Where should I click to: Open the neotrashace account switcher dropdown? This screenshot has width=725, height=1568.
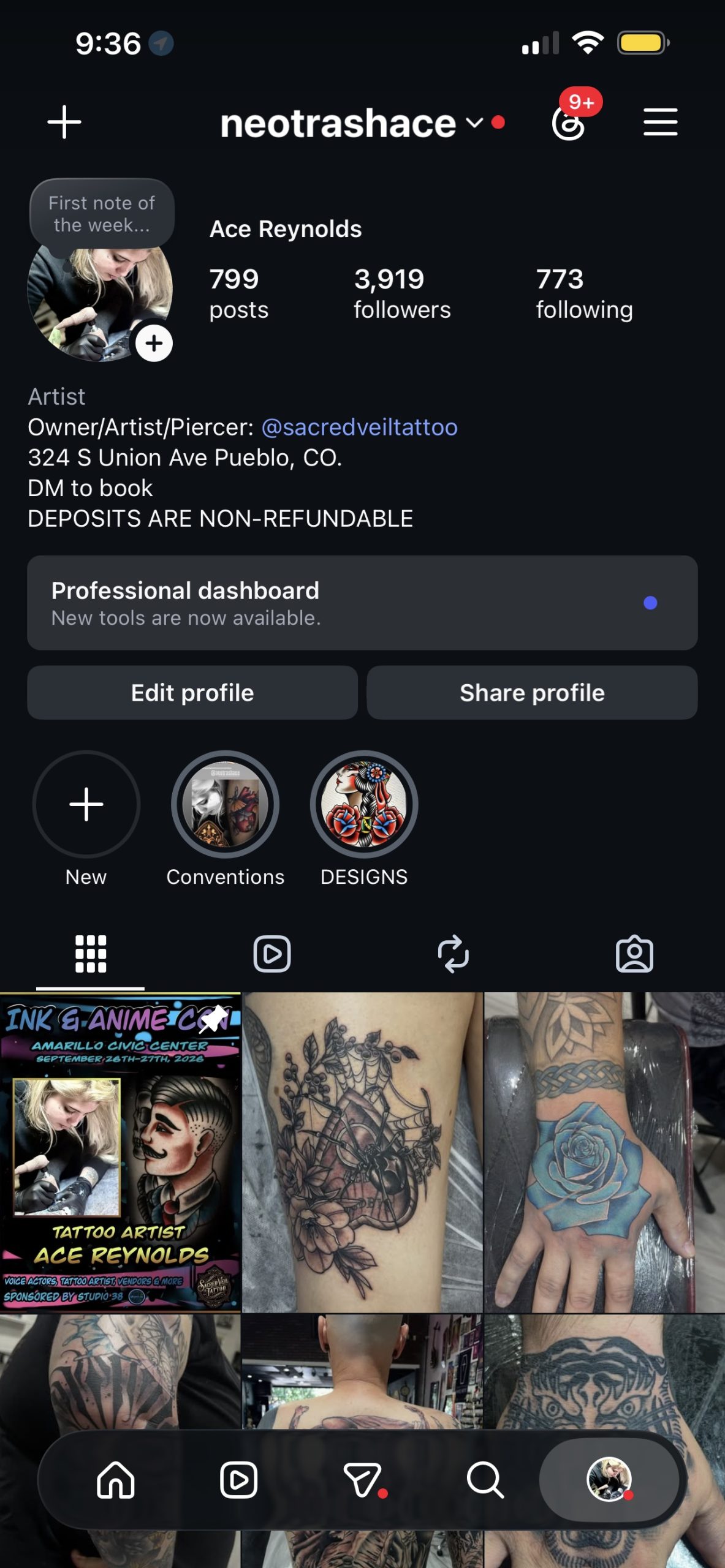[352, 123]
